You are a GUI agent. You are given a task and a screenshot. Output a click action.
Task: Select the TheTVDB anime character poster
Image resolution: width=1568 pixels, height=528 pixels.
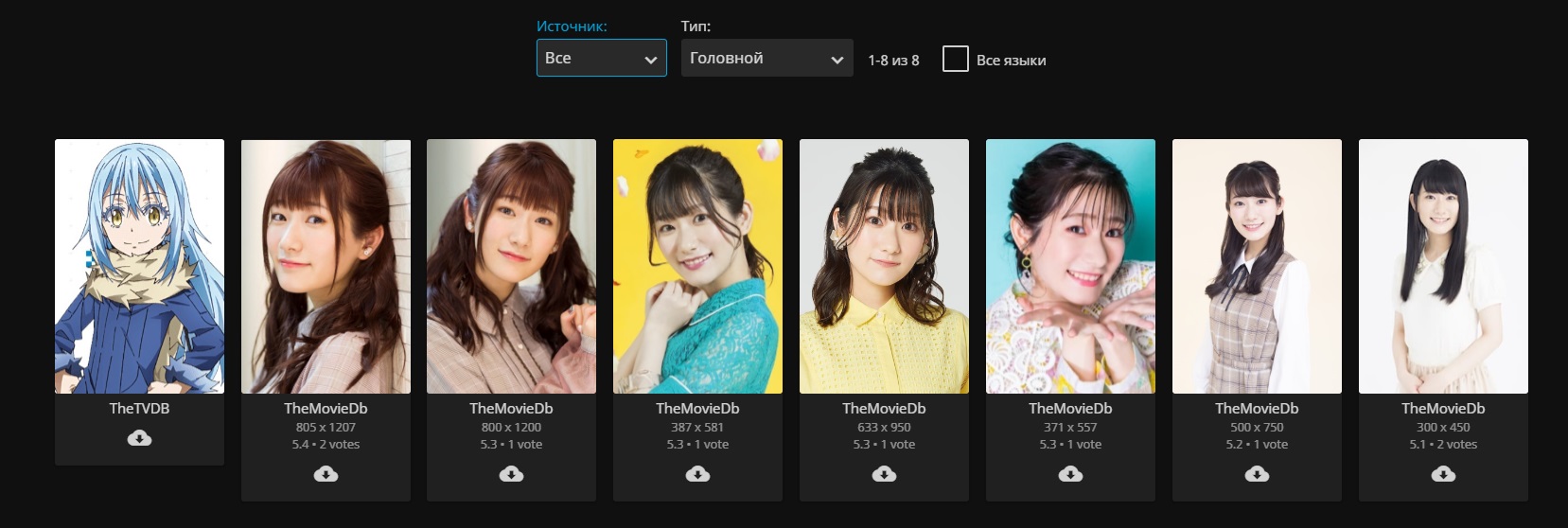[139, 266]
